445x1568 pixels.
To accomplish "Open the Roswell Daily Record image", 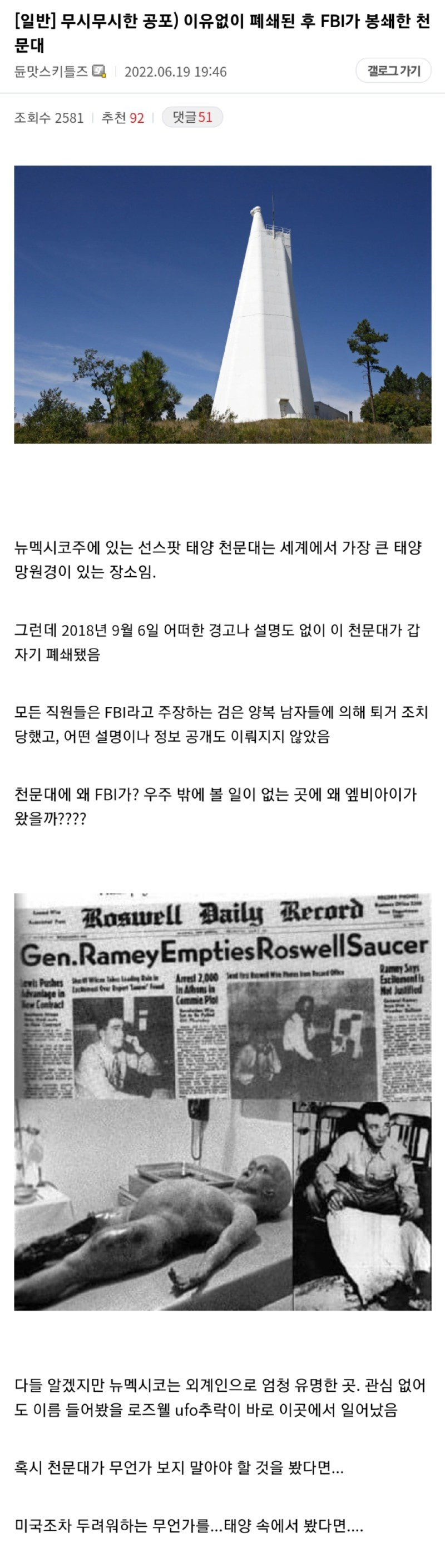I will (x=222, y=1101).
